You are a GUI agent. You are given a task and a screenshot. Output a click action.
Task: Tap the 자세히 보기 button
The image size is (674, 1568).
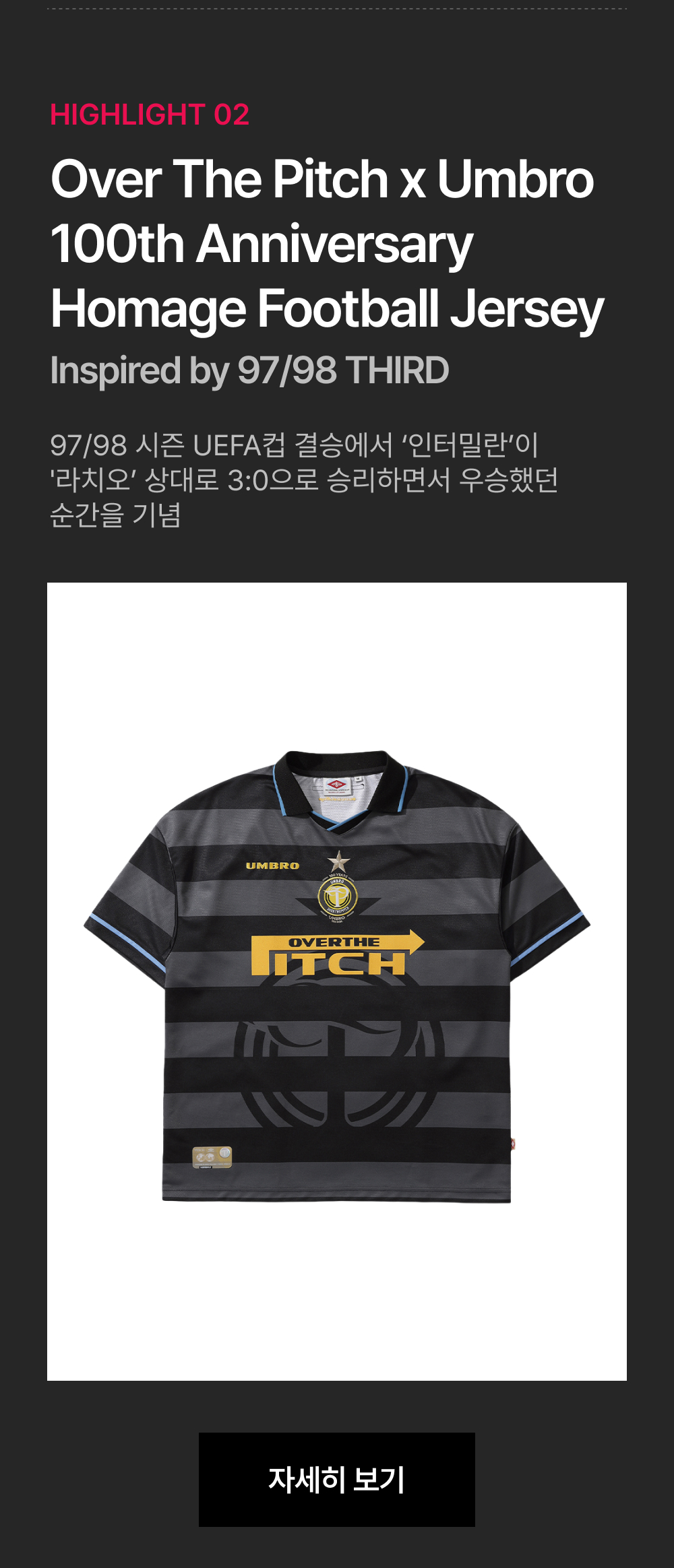pos(337,1479)
